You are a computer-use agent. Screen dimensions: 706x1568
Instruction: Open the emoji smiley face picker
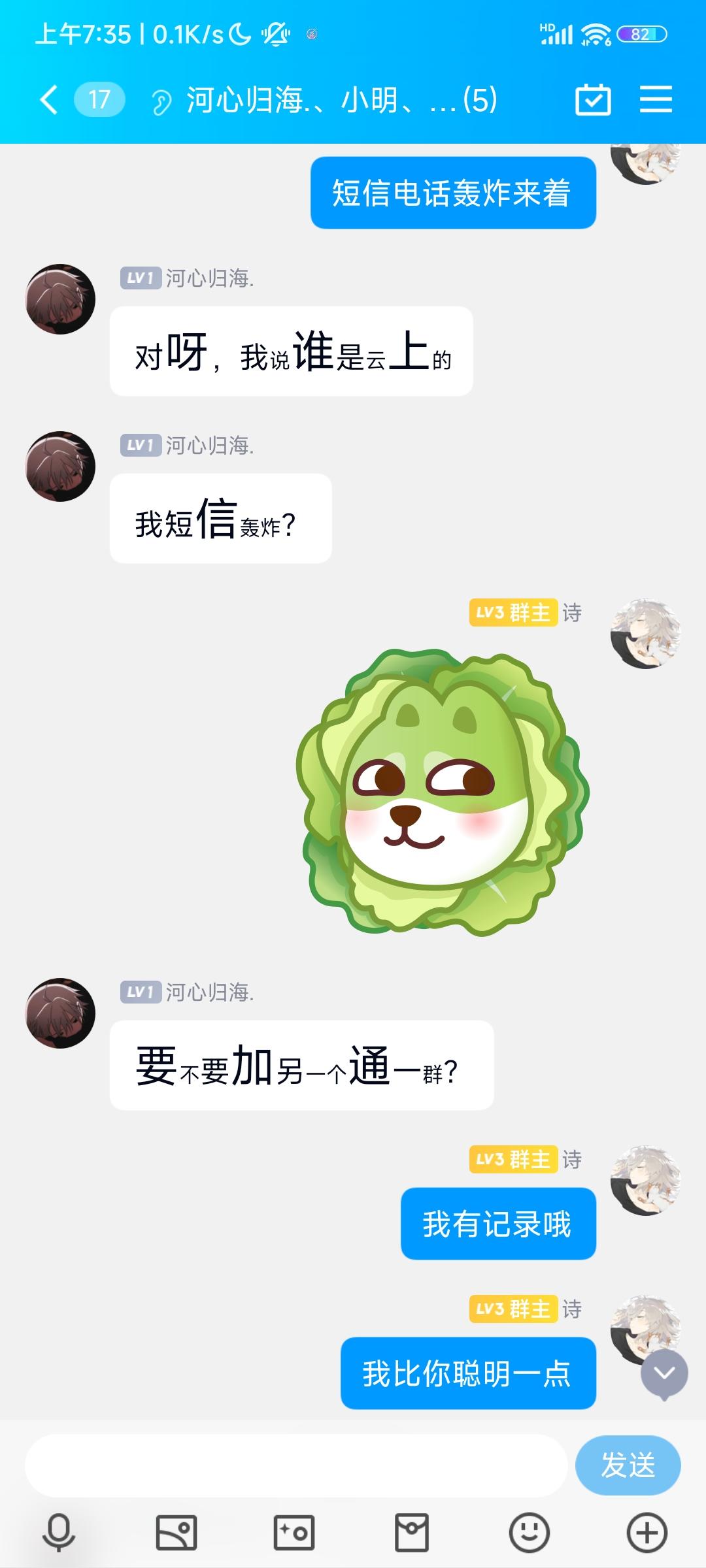click(528, 1531)
